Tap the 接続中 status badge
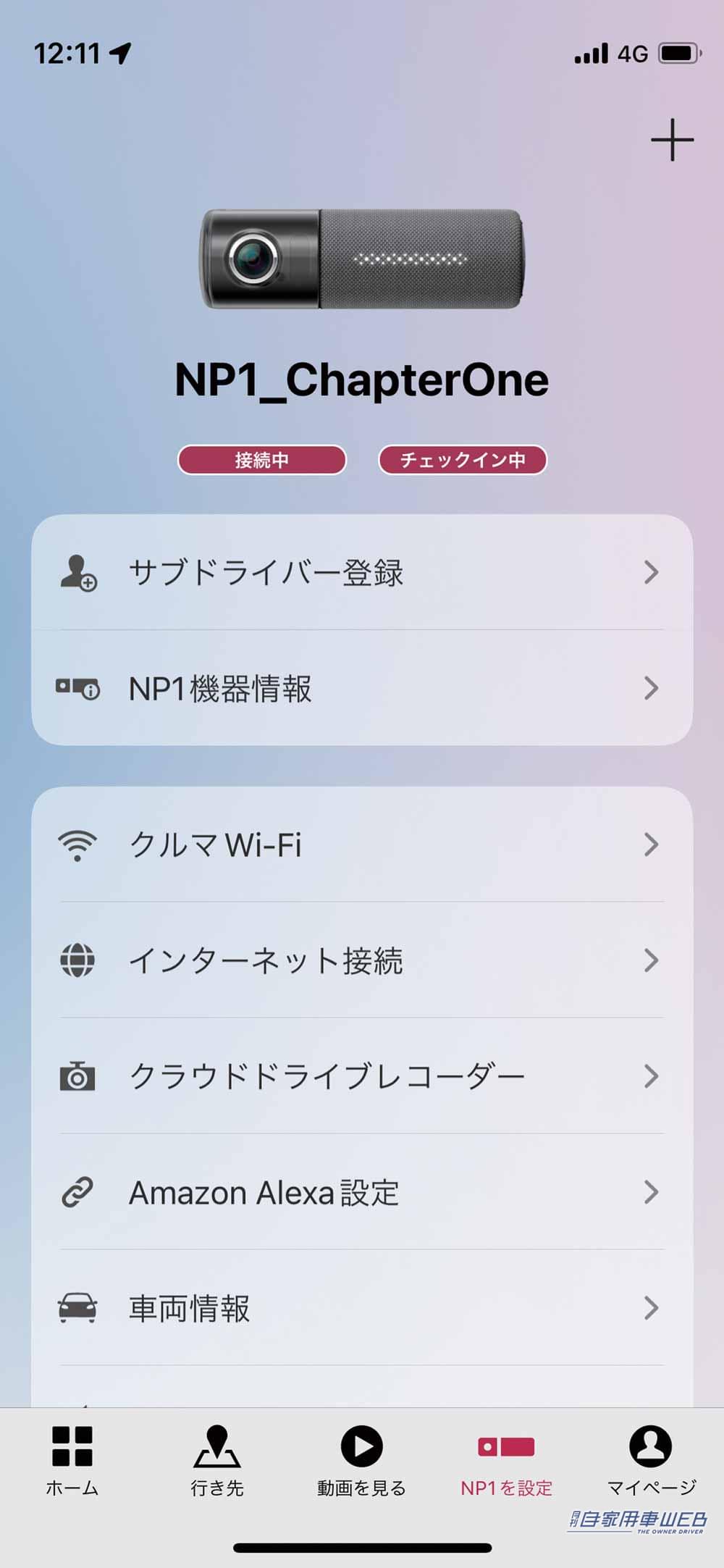 tap(262, 460)
